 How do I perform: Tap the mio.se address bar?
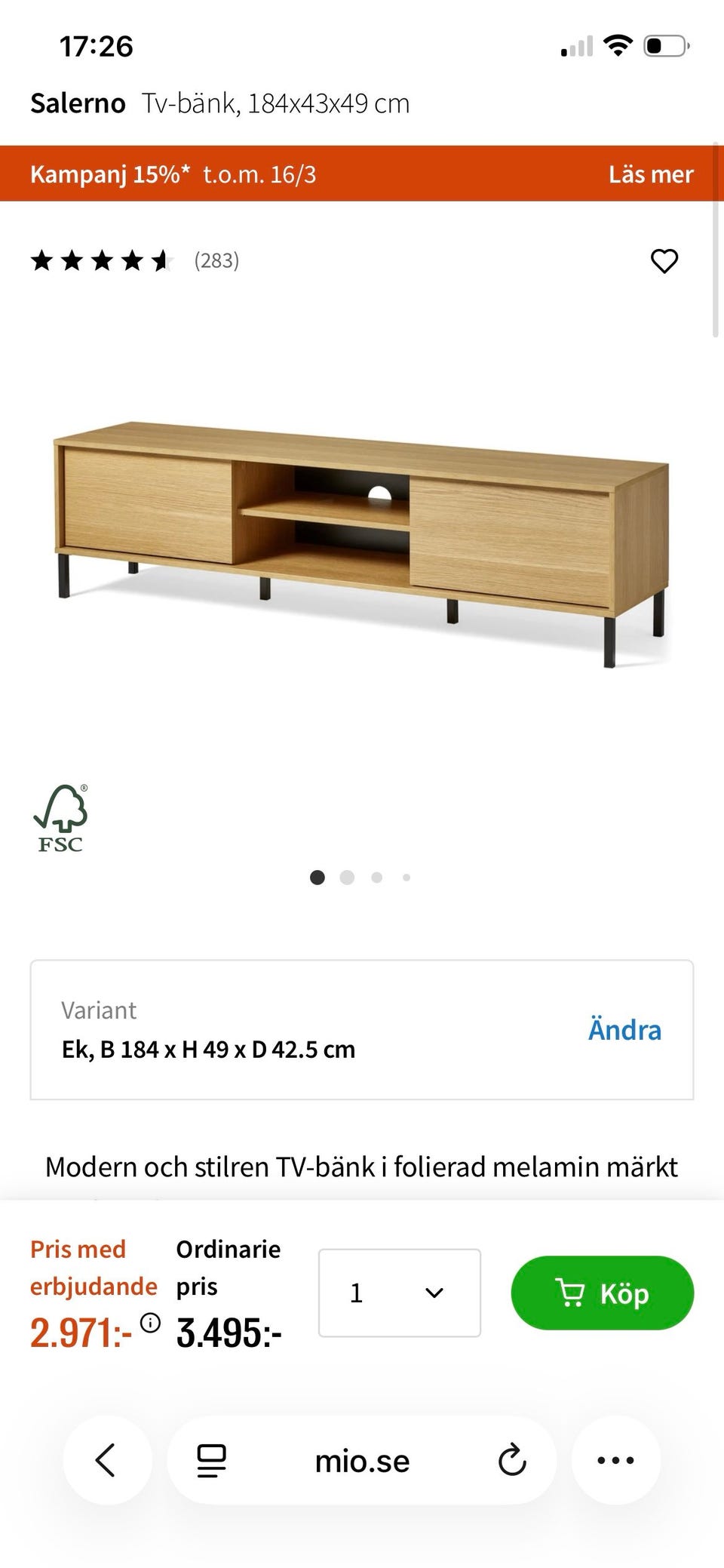[362, 1460]
